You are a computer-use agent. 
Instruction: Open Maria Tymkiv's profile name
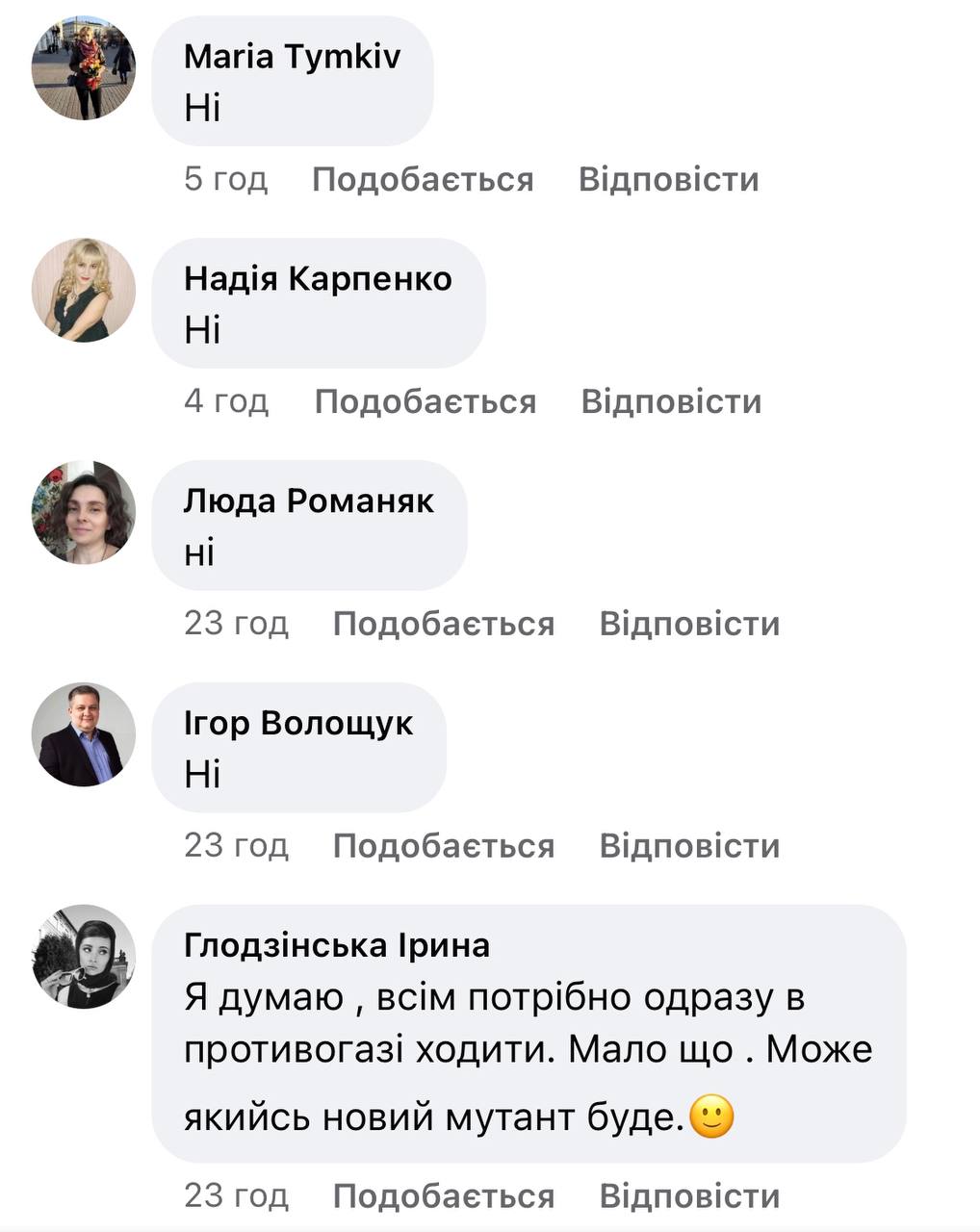click(x=292, y=57)
